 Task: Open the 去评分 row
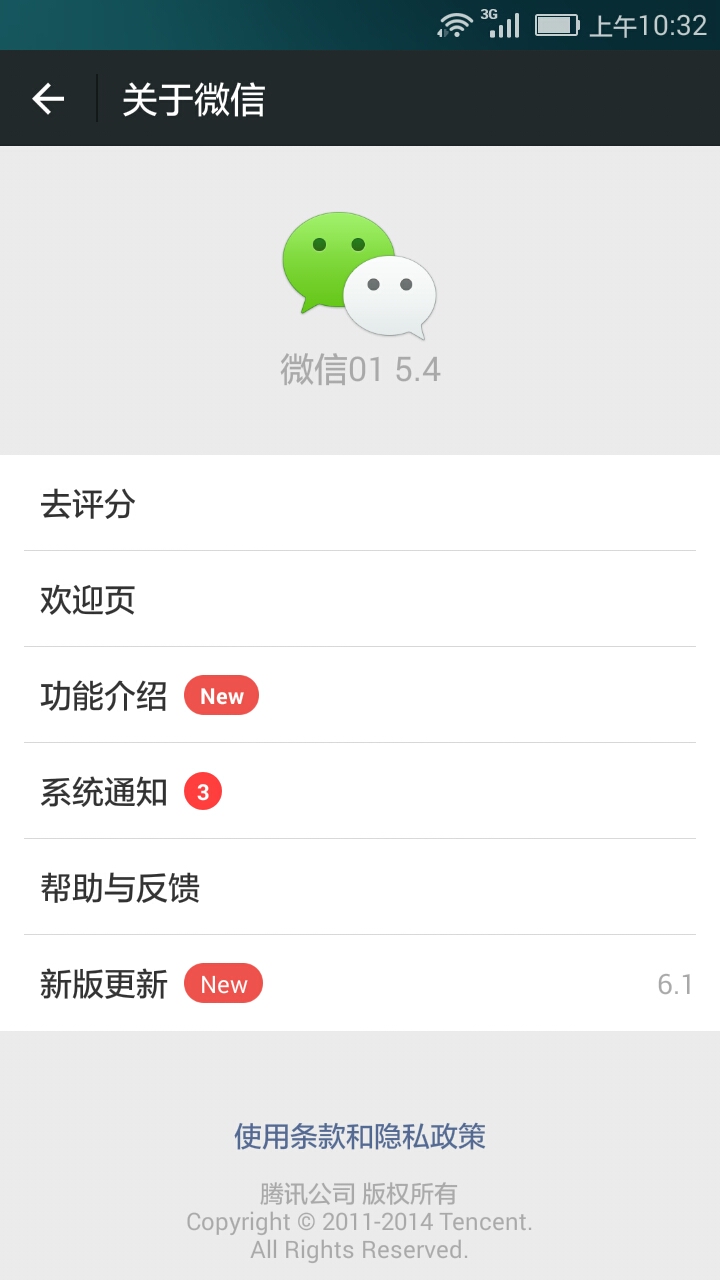click(360, 504)
